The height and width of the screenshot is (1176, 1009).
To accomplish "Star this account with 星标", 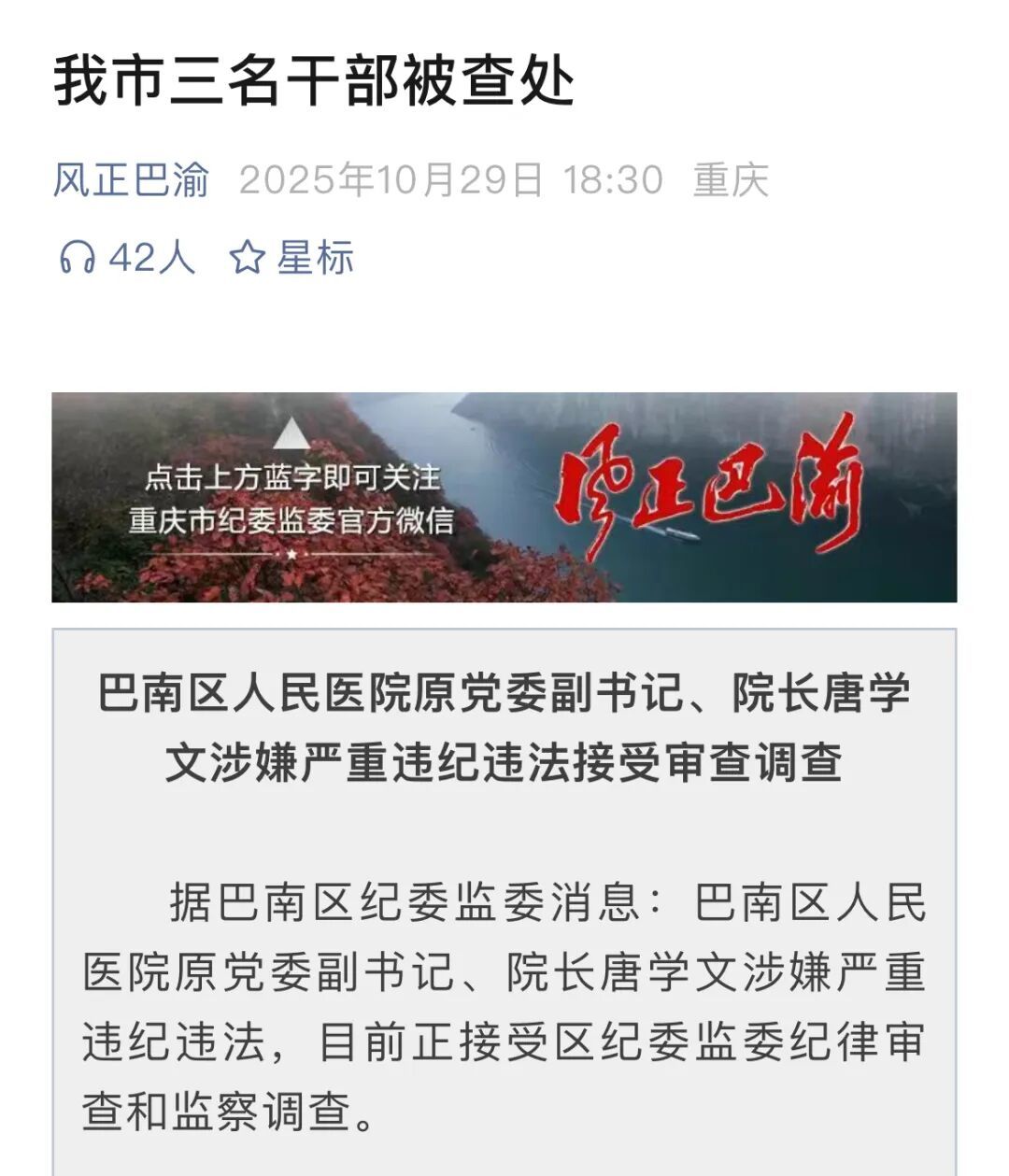I will [x=291, y=257].
